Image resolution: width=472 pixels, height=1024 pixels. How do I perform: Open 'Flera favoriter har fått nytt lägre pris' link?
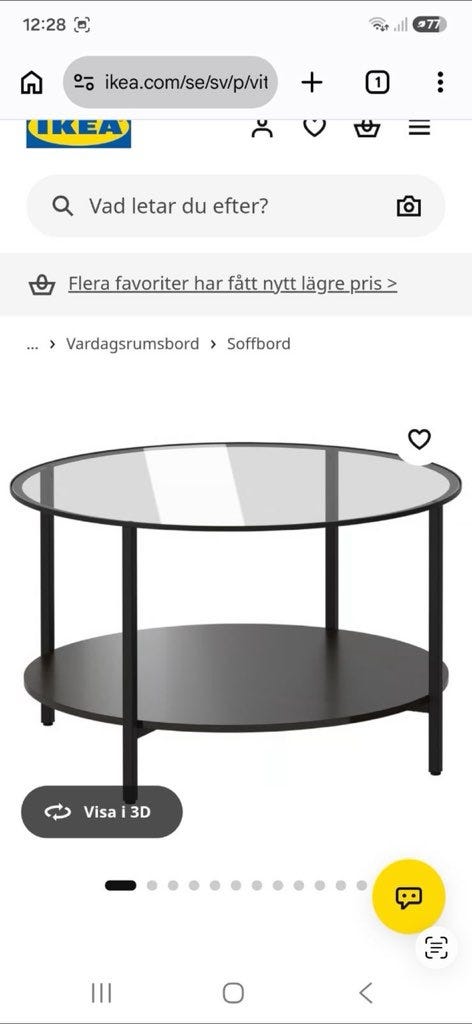pos(232,284)
